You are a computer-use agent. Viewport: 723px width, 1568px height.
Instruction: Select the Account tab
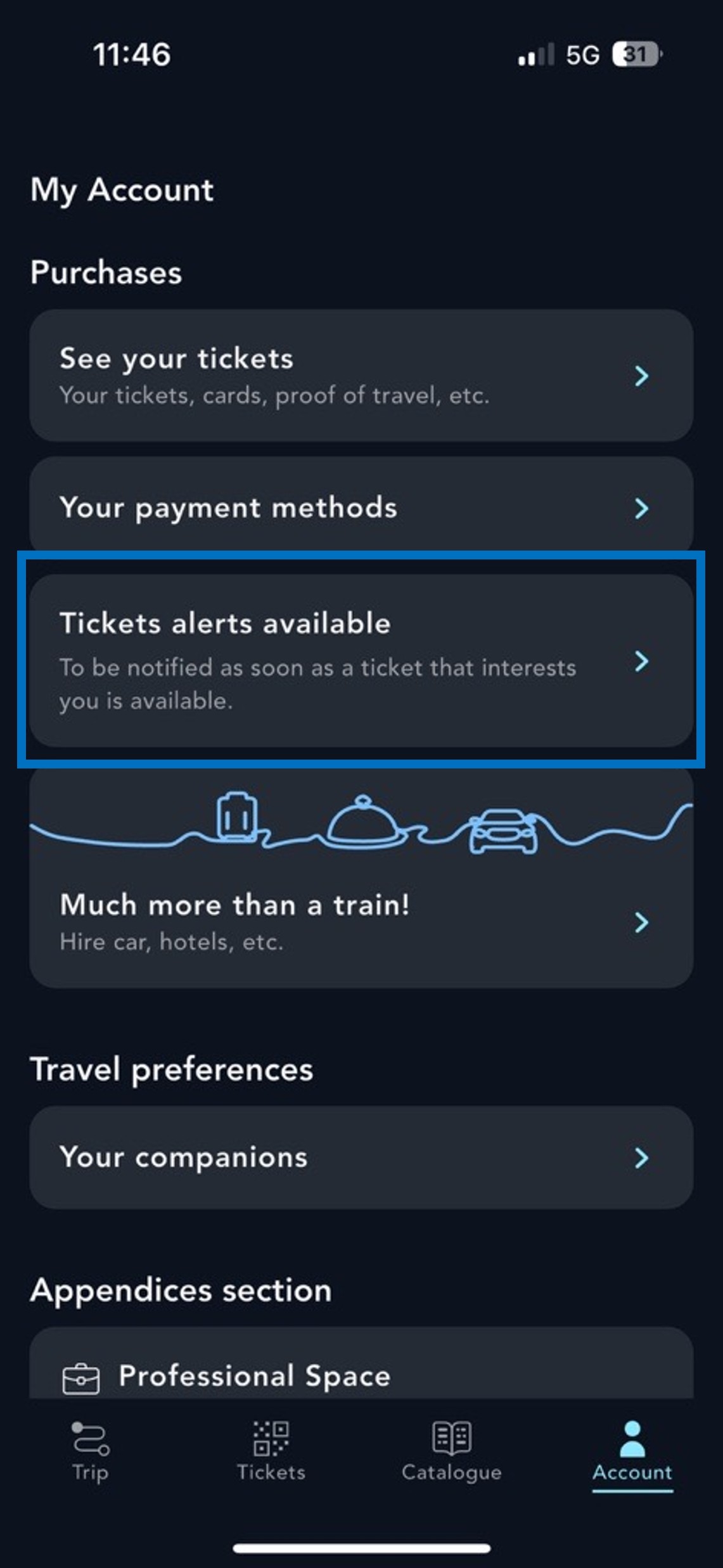pyautogui.click(x=632, y=1451)
